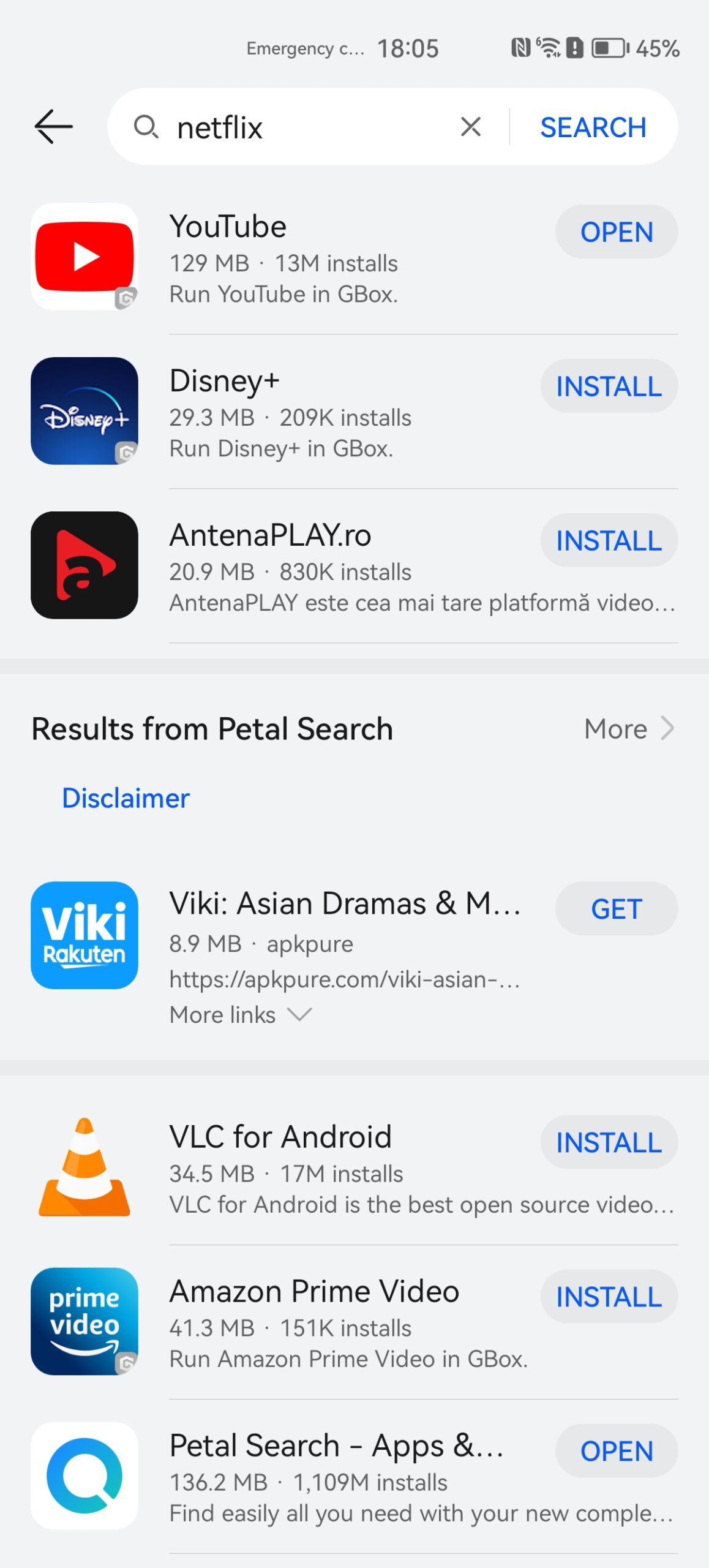Open Petal Search app with OPEN button
709x1568 pixels.
coord(616,1452)
